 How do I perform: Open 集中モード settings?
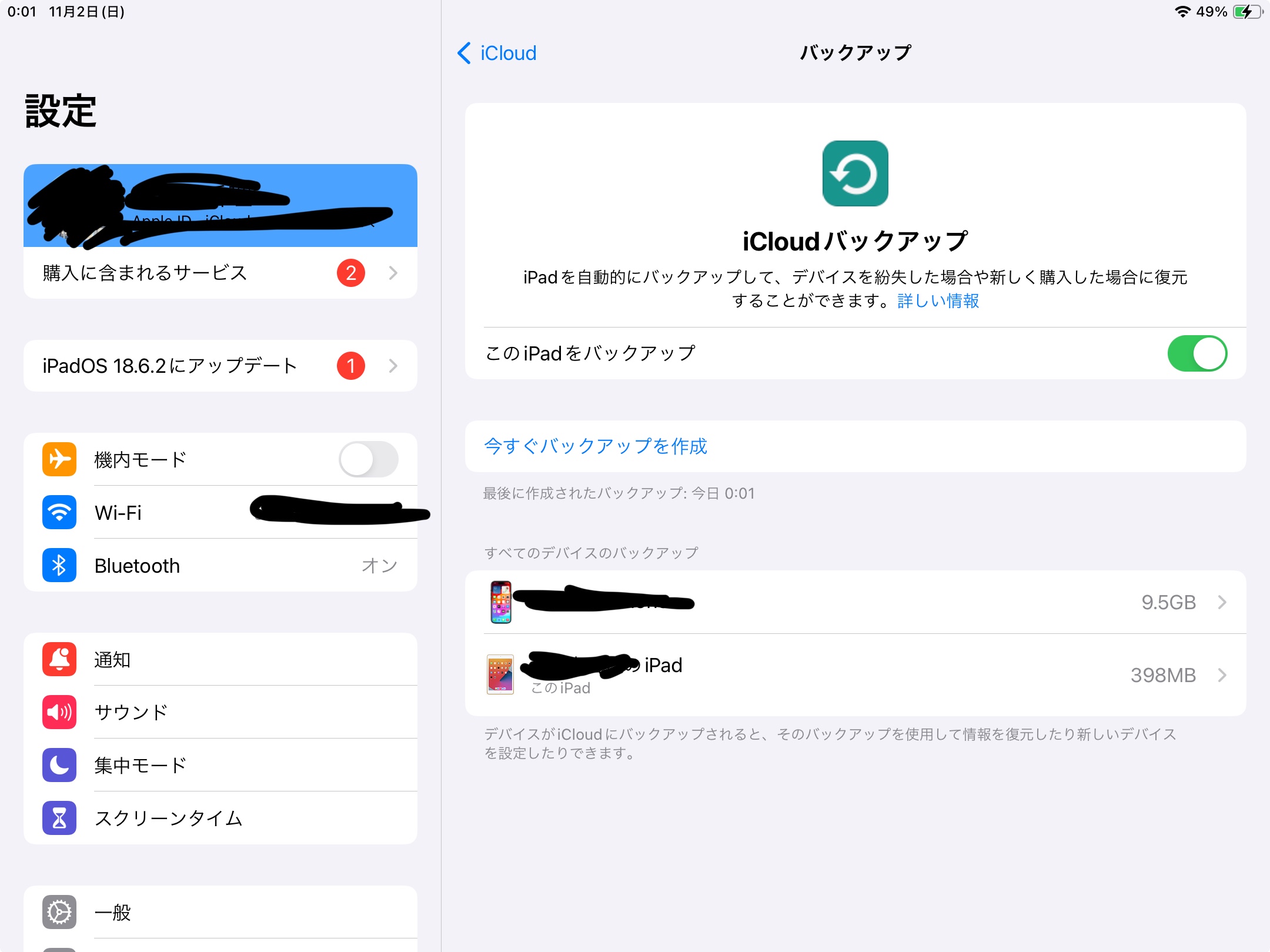220,765
